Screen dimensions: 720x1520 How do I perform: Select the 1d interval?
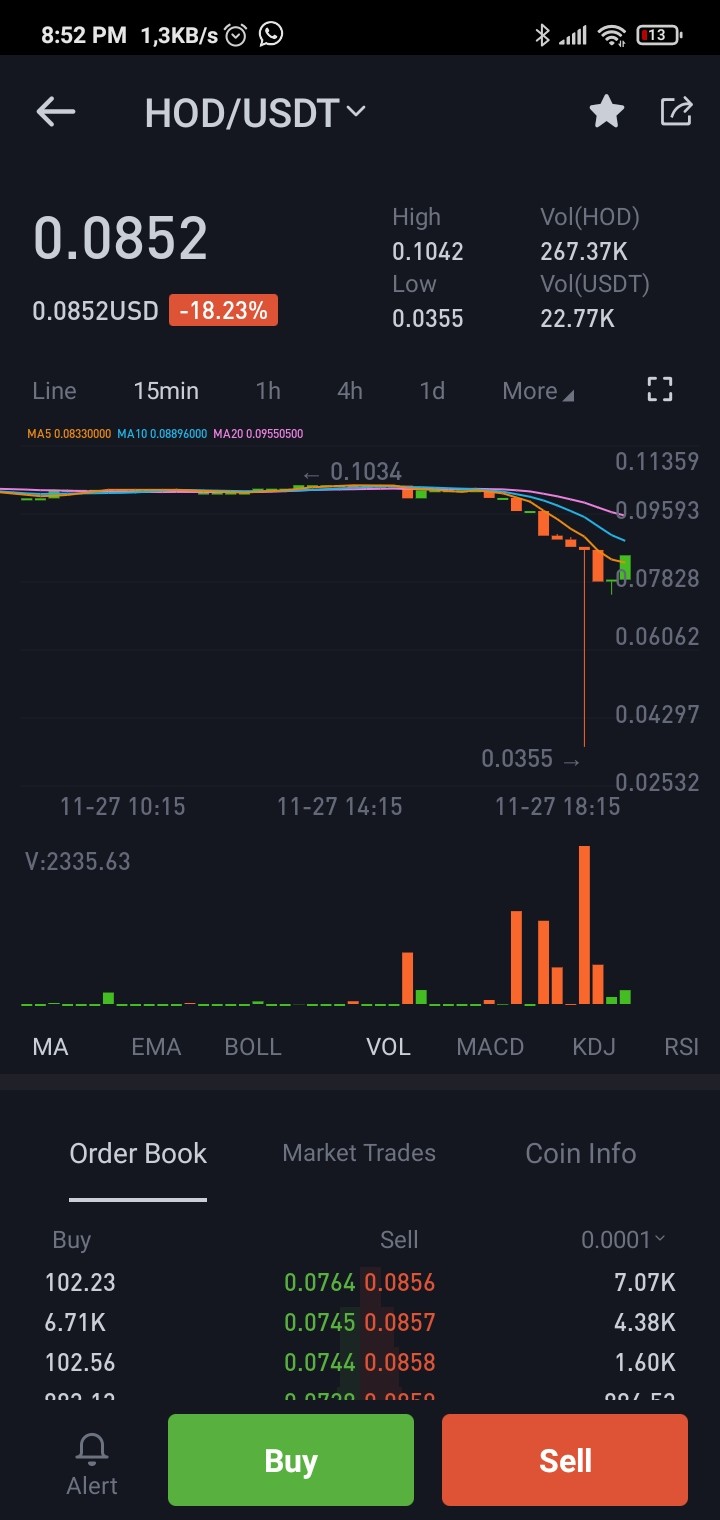click(x=432, y=391)
